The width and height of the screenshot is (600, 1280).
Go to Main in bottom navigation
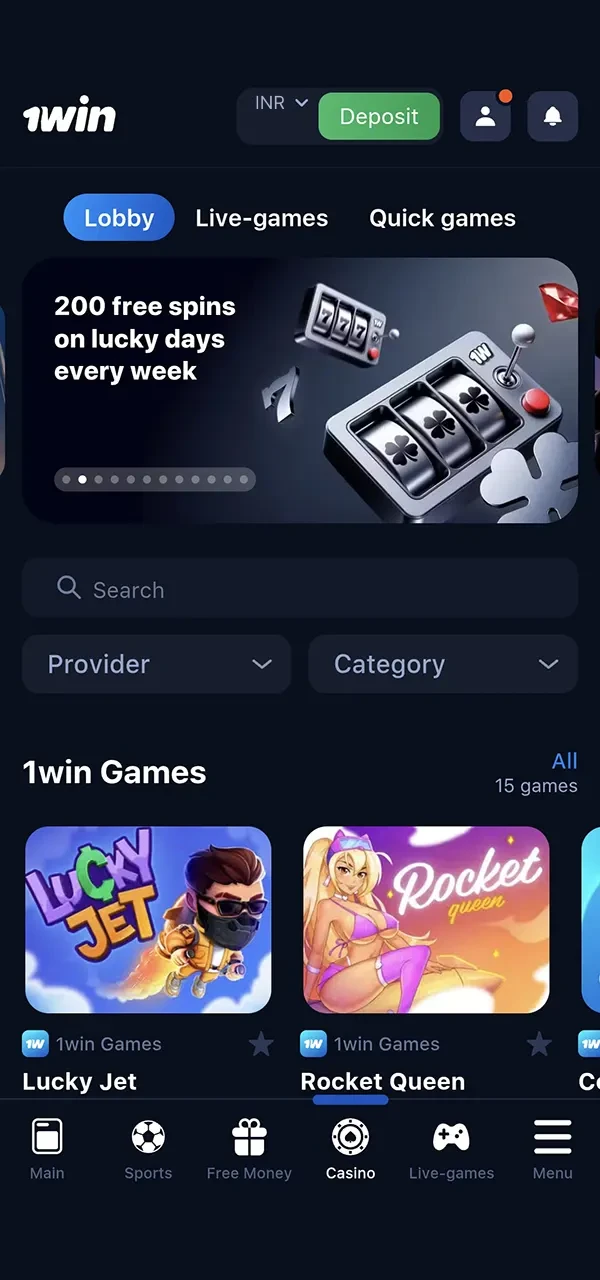pyautogui.click(x=47, y=1150)
